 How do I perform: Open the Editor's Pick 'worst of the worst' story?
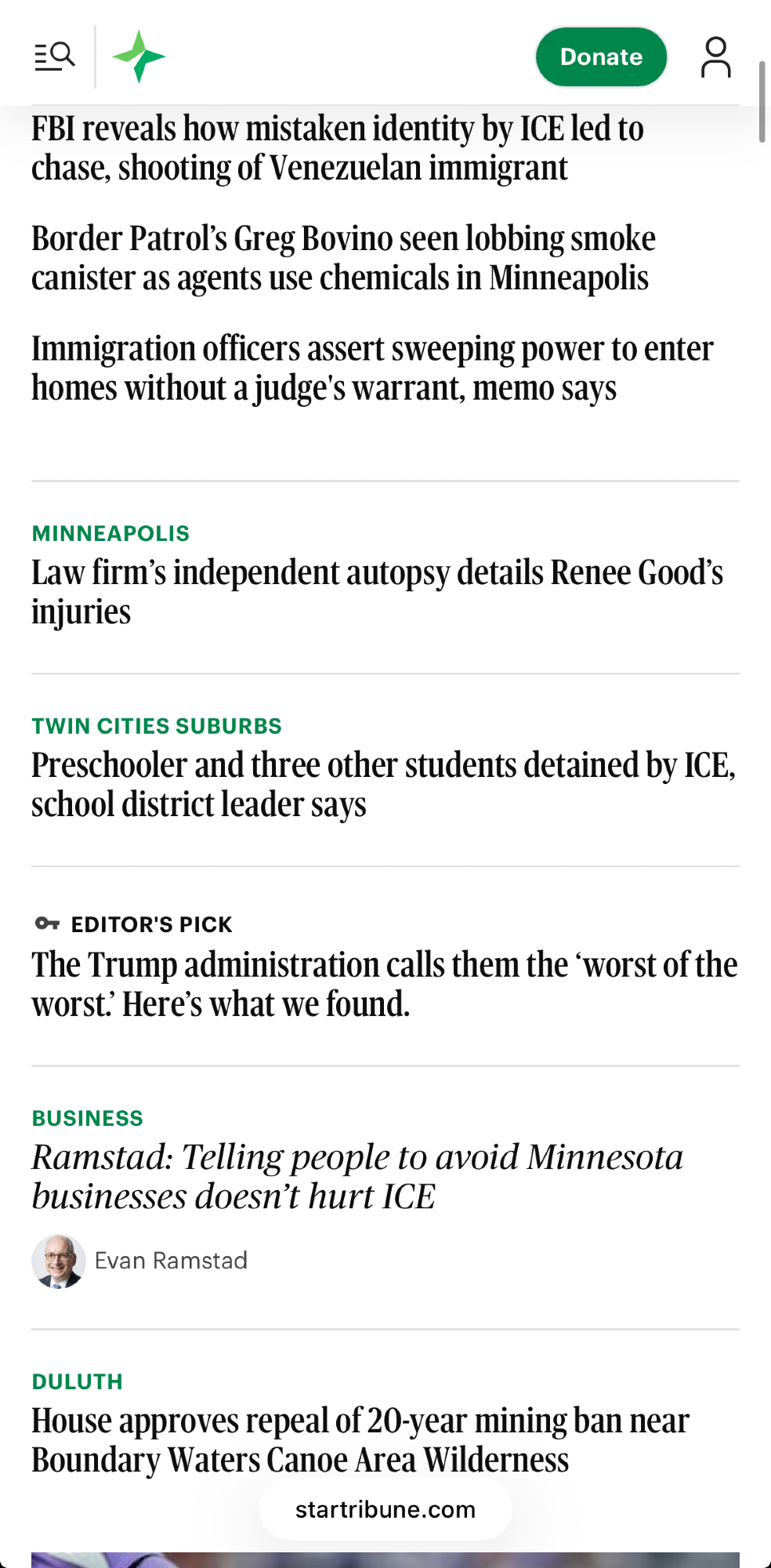[384, 984]
